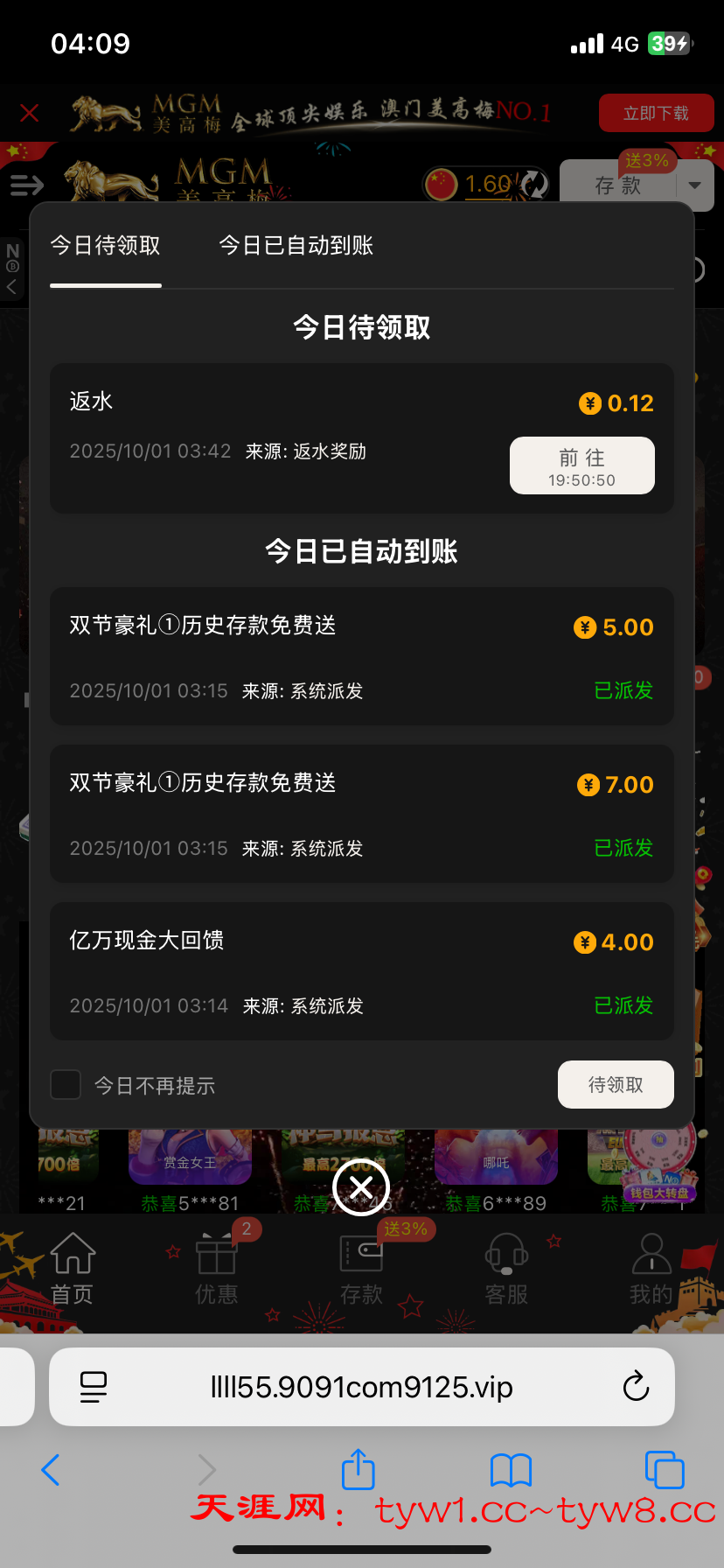The image size is (724, 1568).
Task: Dismiss the MGM download banner
Action: pos(29,113)
